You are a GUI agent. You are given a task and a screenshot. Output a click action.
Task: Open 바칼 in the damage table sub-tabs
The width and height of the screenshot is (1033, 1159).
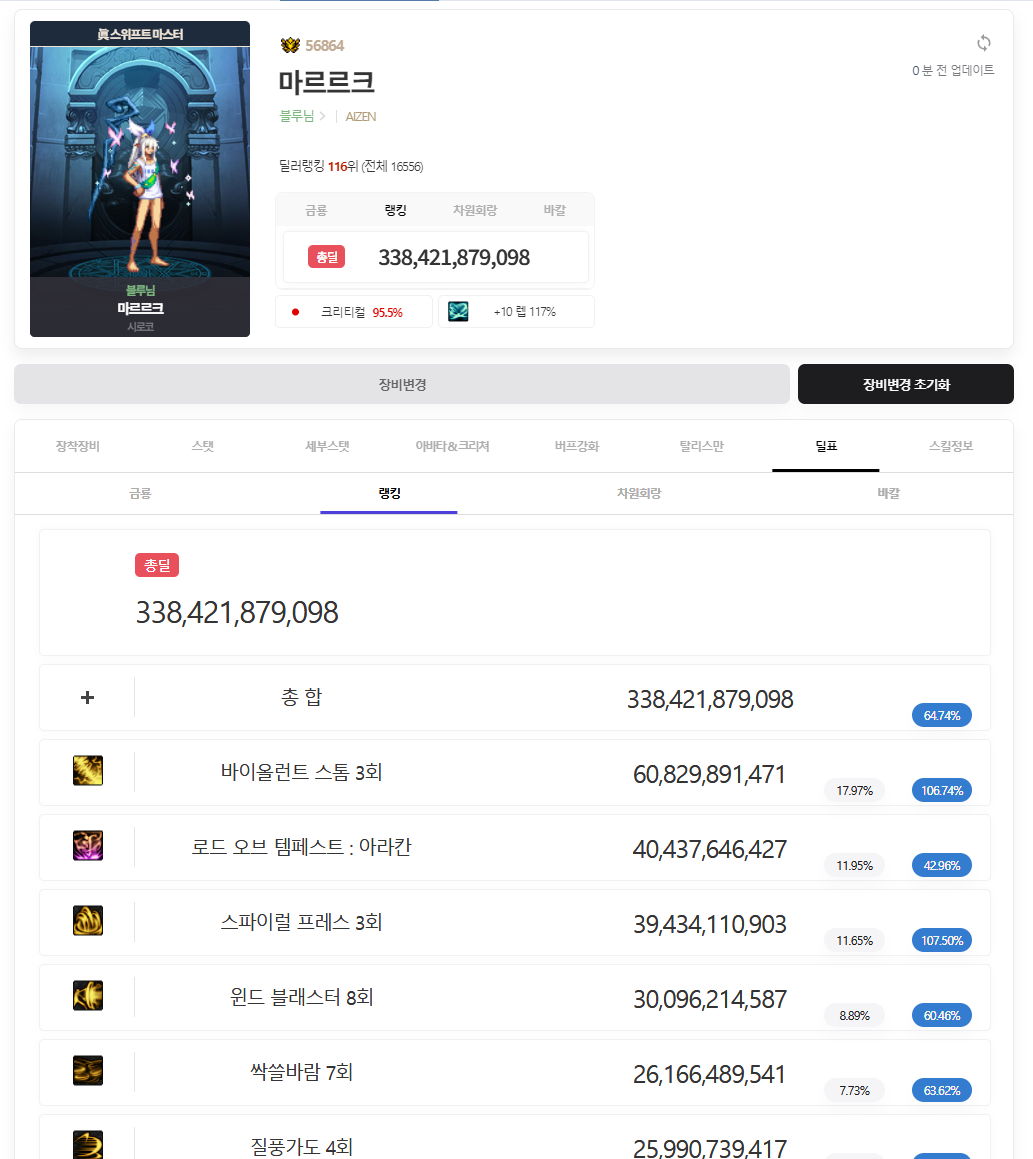[x=888, y=493]
